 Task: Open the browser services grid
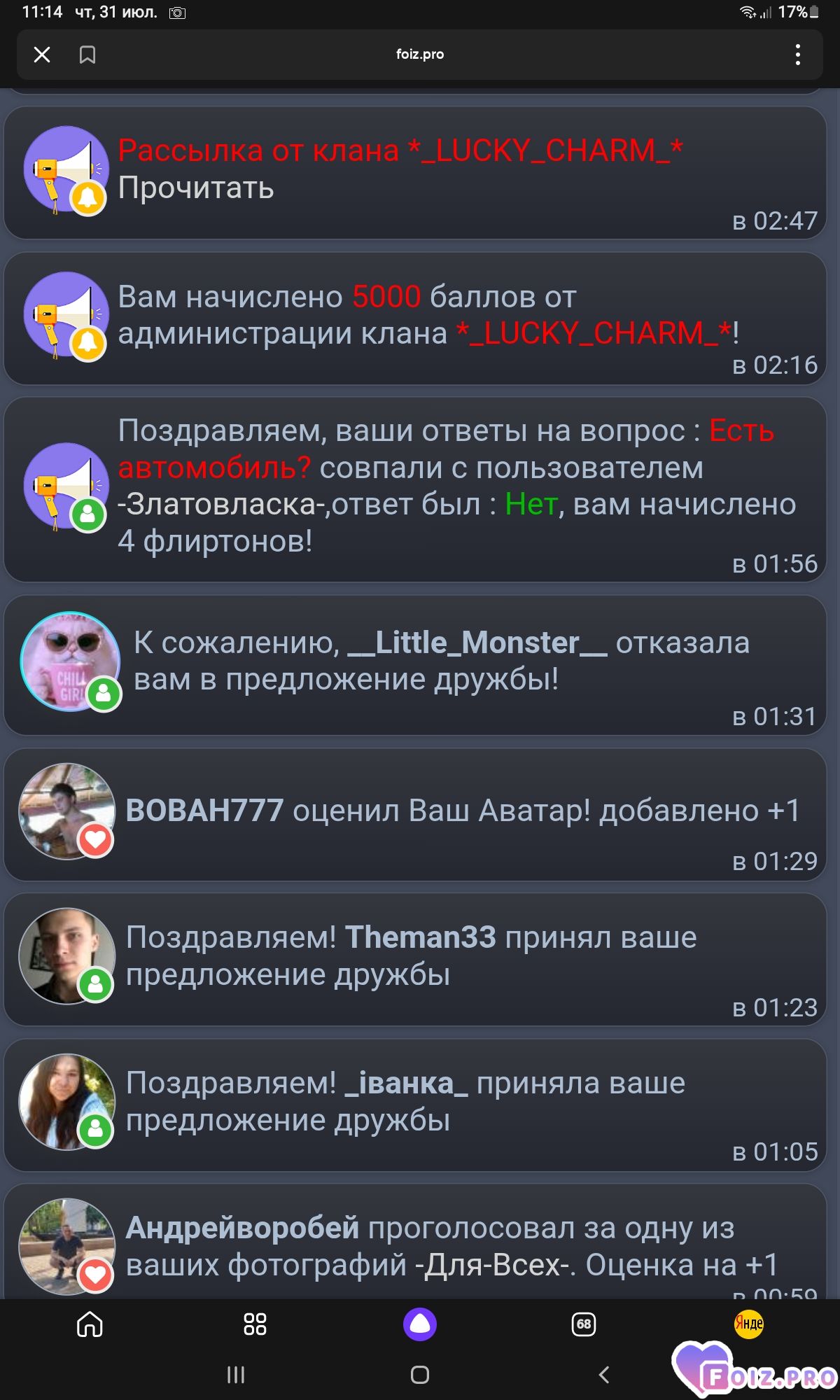[x=255, y=1324]
